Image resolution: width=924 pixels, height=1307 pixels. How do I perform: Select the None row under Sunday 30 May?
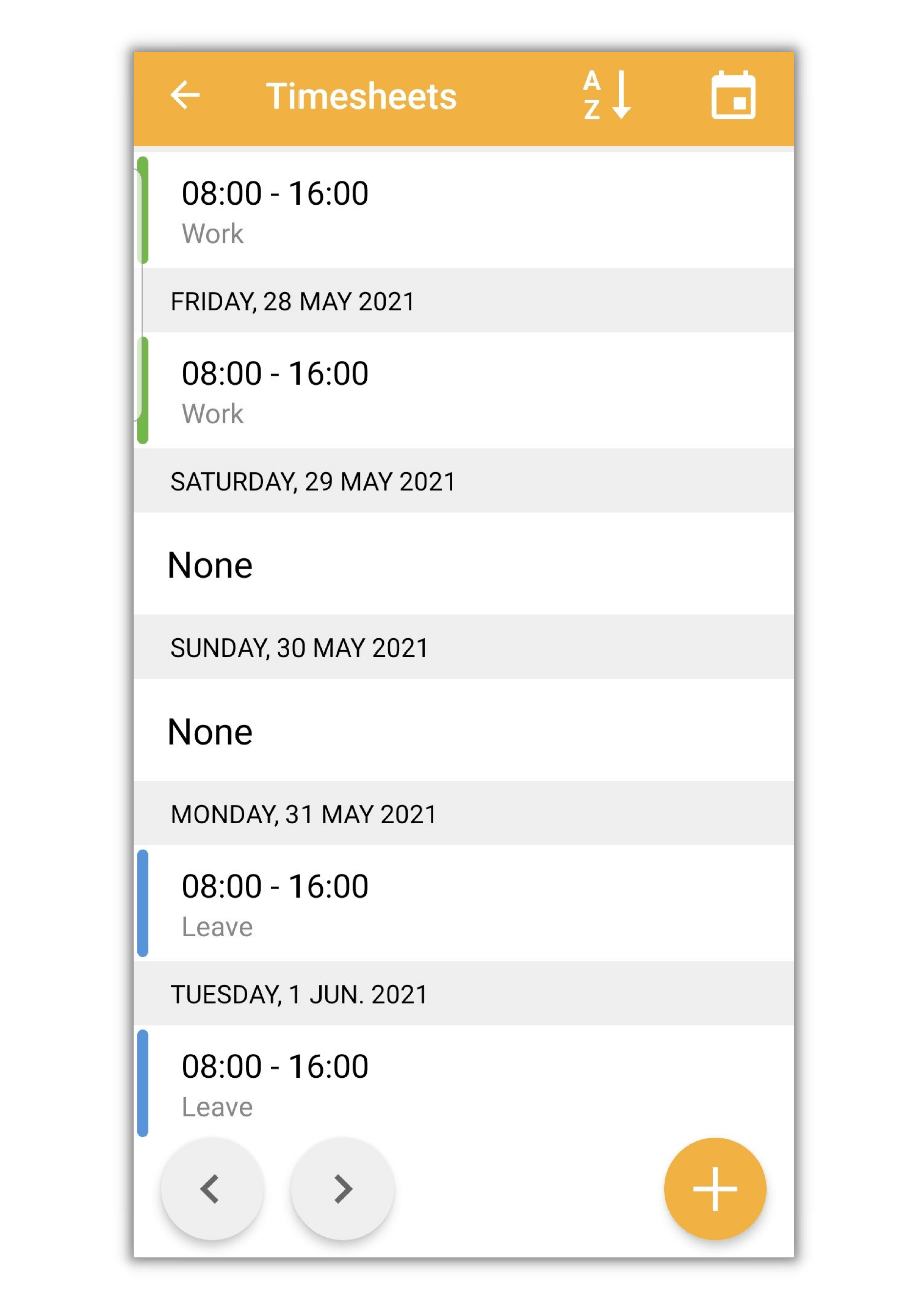(464, 730)
